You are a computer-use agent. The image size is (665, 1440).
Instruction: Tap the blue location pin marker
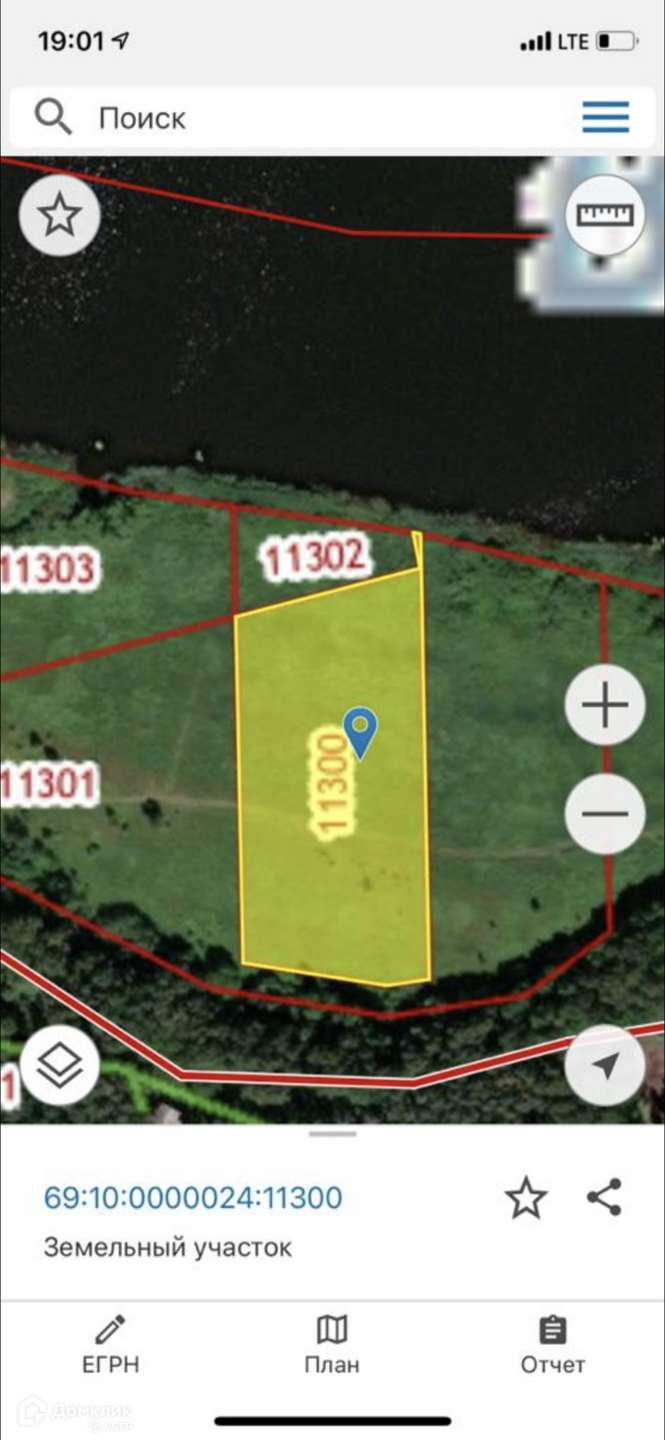tap(360, 730)
